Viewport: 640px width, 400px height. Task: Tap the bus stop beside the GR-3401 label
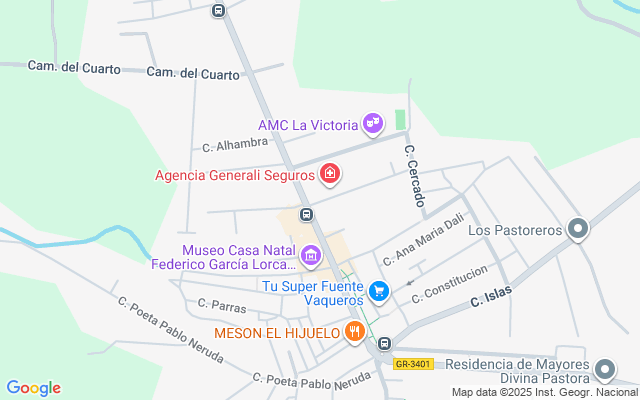[x=384, y=344]
